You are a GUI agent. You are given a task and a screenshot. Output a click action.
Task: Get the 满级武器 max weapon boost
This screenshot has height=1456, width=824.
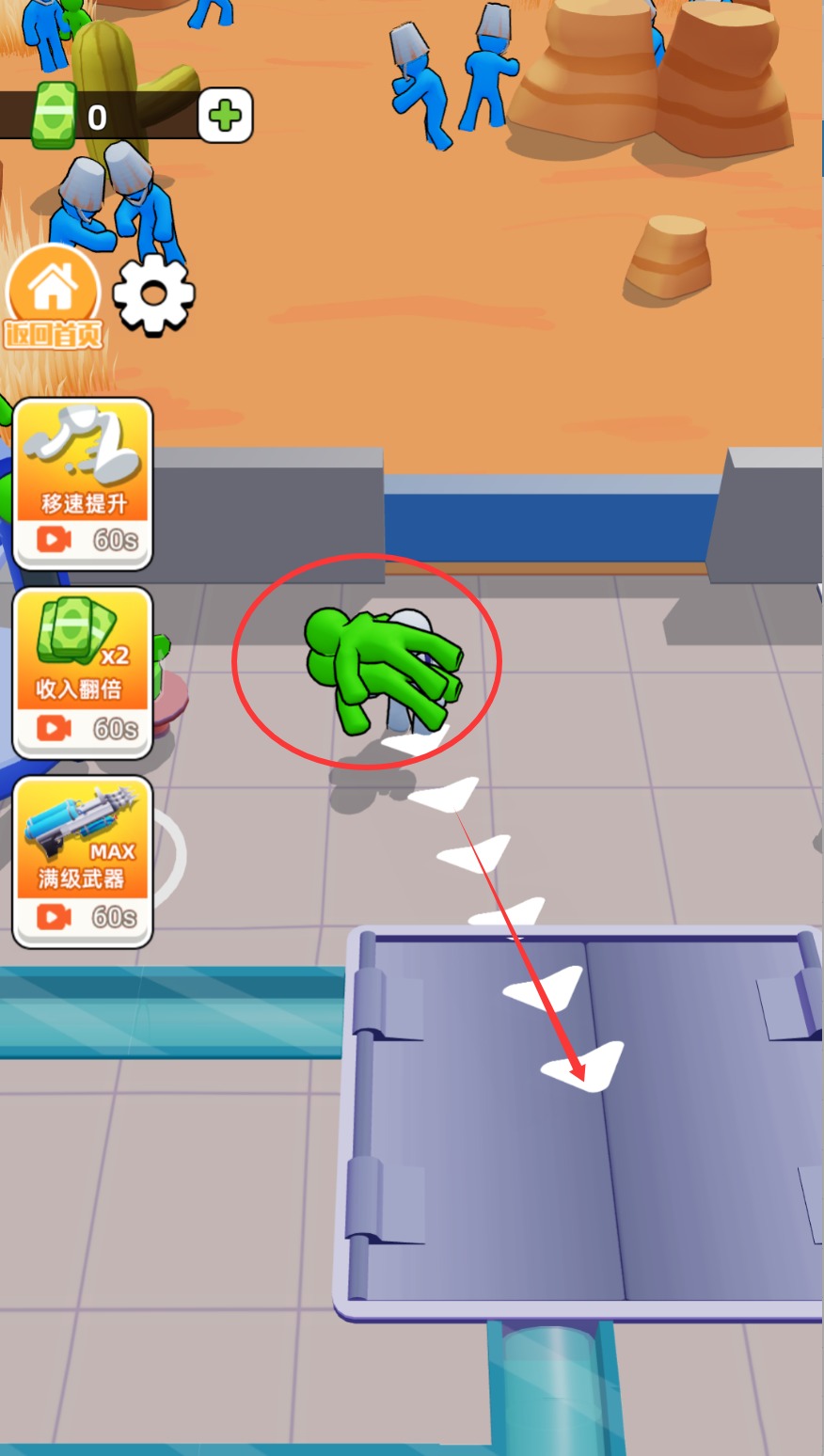83,860
